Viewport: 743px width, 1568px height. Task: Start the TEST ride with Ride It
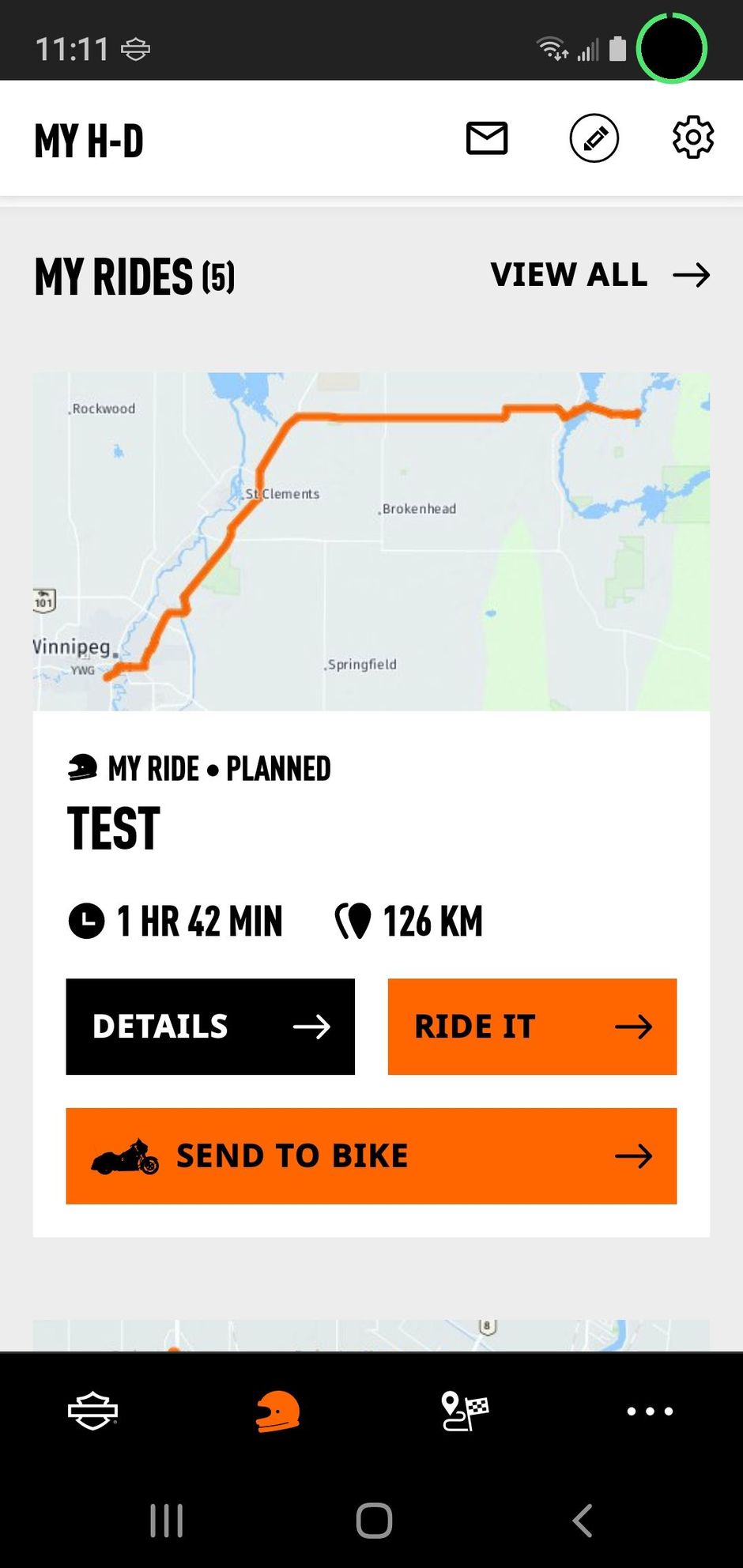pyautogui.click(x=532, y=1027)
